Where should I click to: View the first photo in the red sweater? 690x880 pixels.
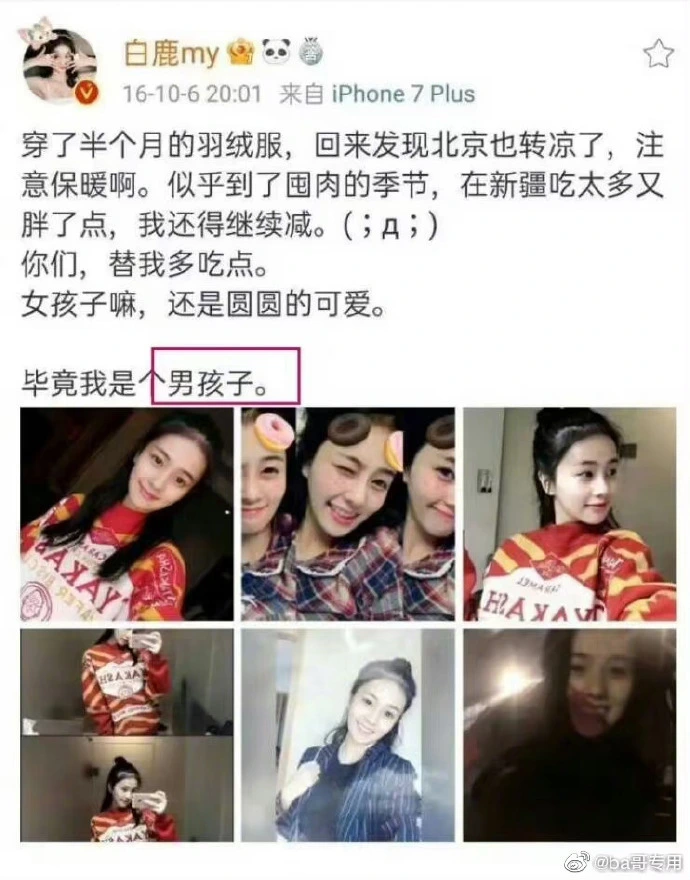(x=126, y=514)
